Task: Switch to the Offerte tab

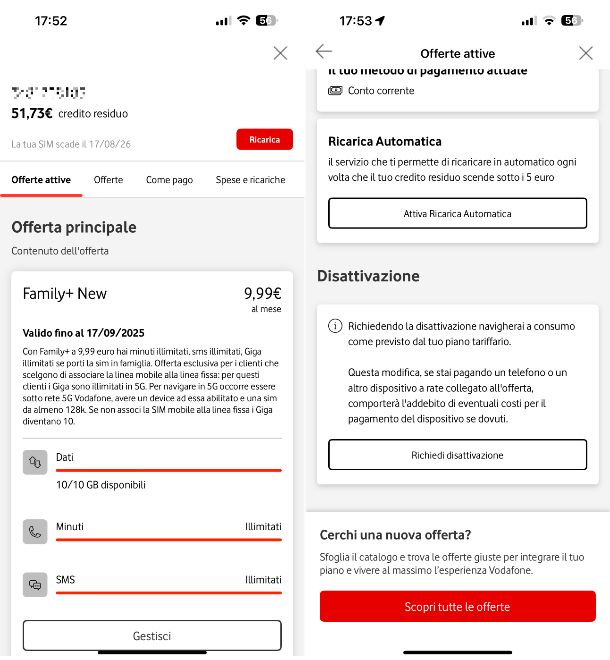Action: pos(108,180)
